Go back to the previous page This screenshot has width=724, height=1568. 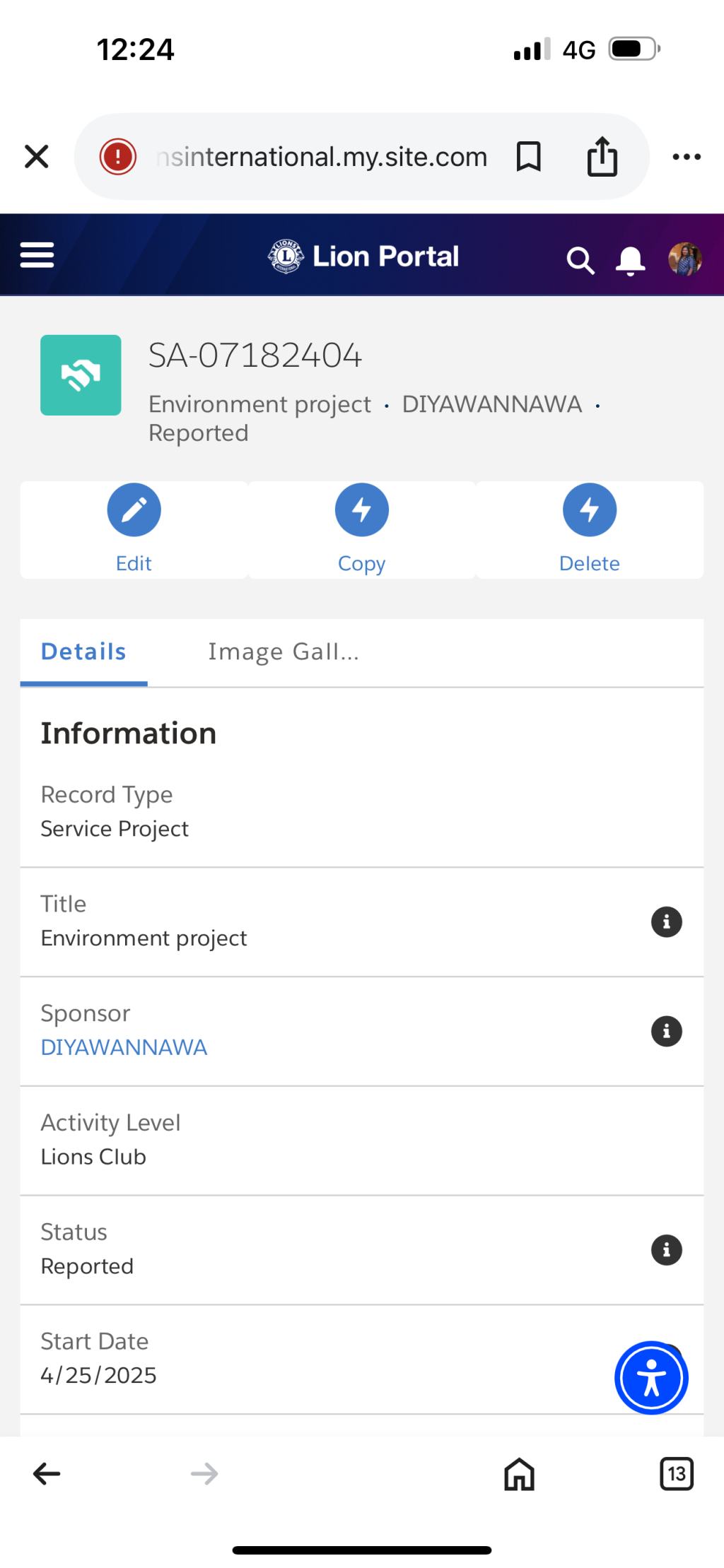(x=47, y=1474)
